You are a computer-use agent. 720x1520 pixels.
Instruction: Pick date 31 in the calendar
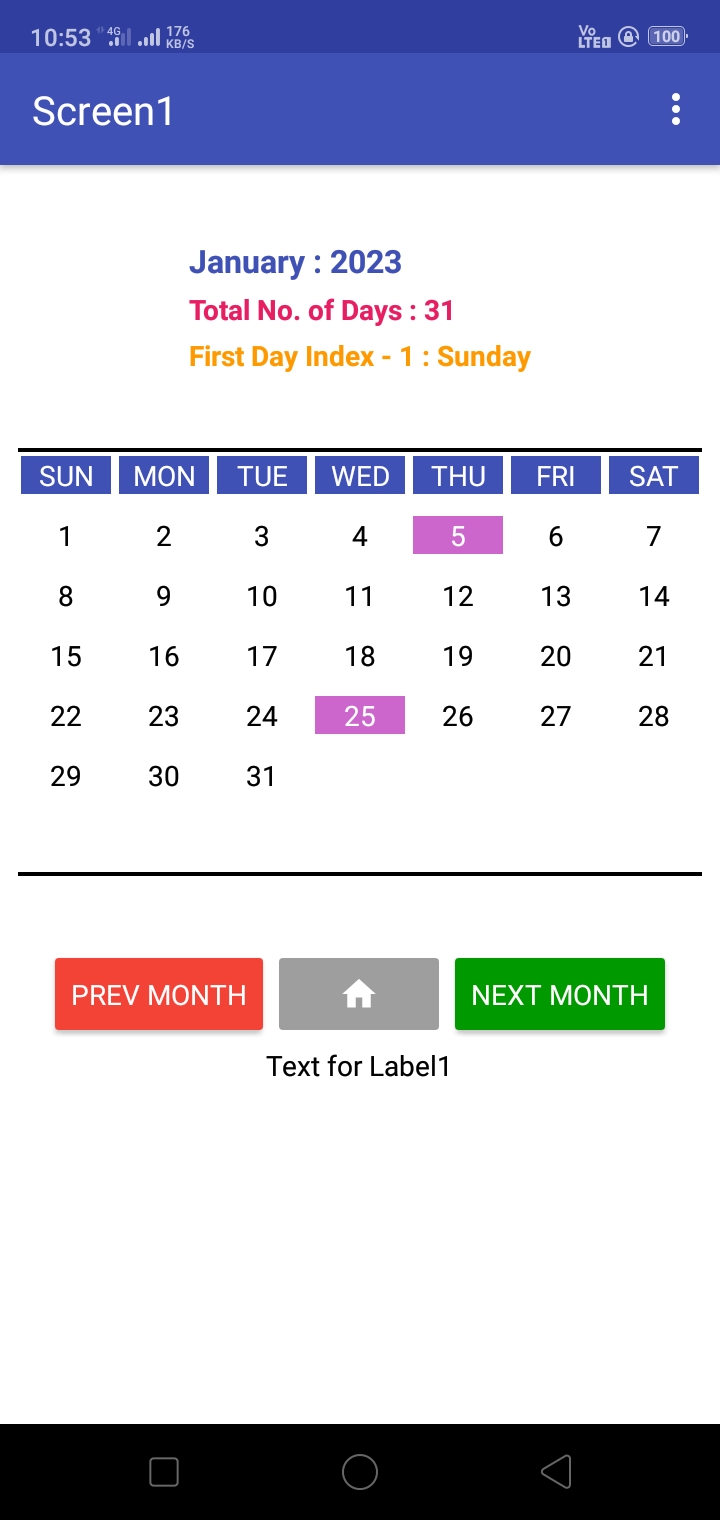[x=262, y=776]
